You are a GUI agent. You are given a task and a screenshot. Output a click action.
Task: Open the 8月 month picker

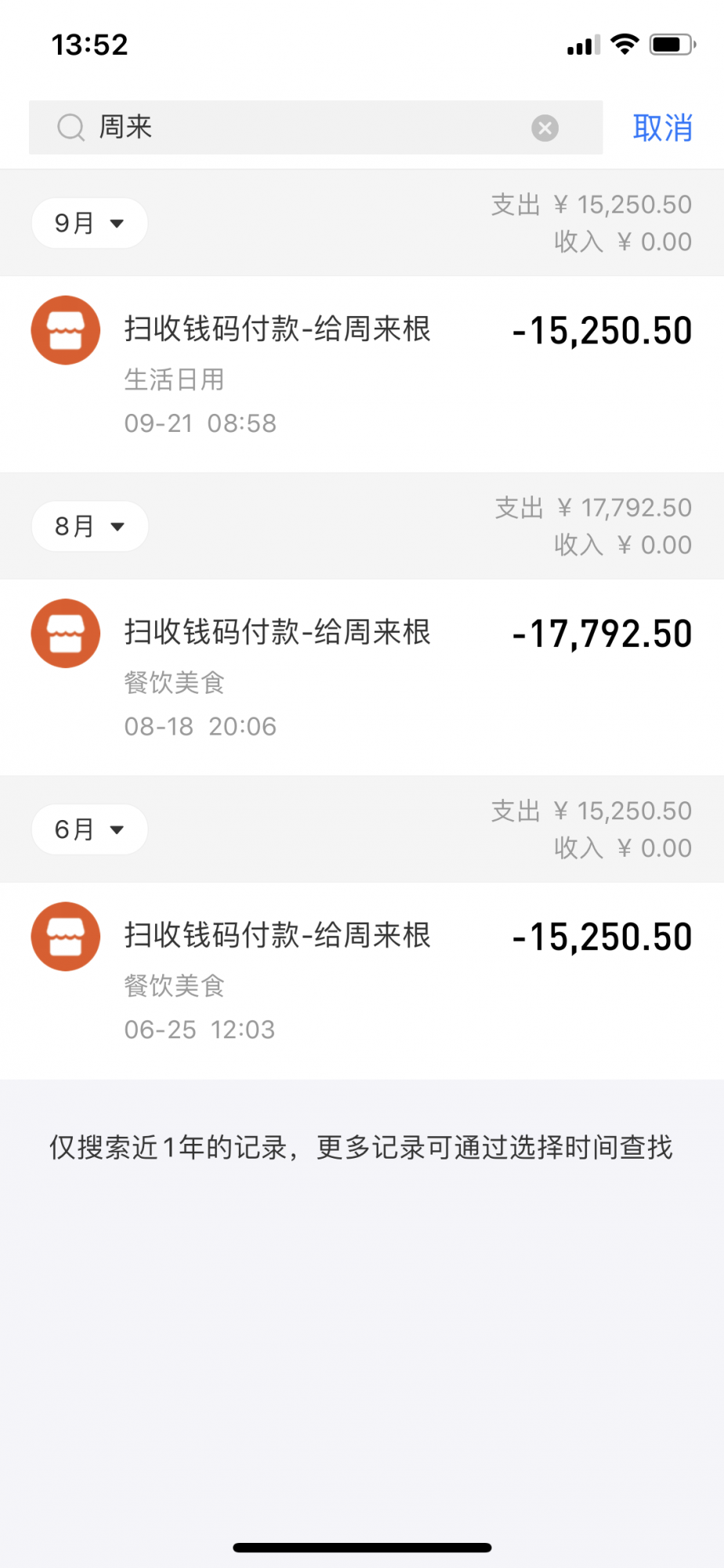(89, 526)
